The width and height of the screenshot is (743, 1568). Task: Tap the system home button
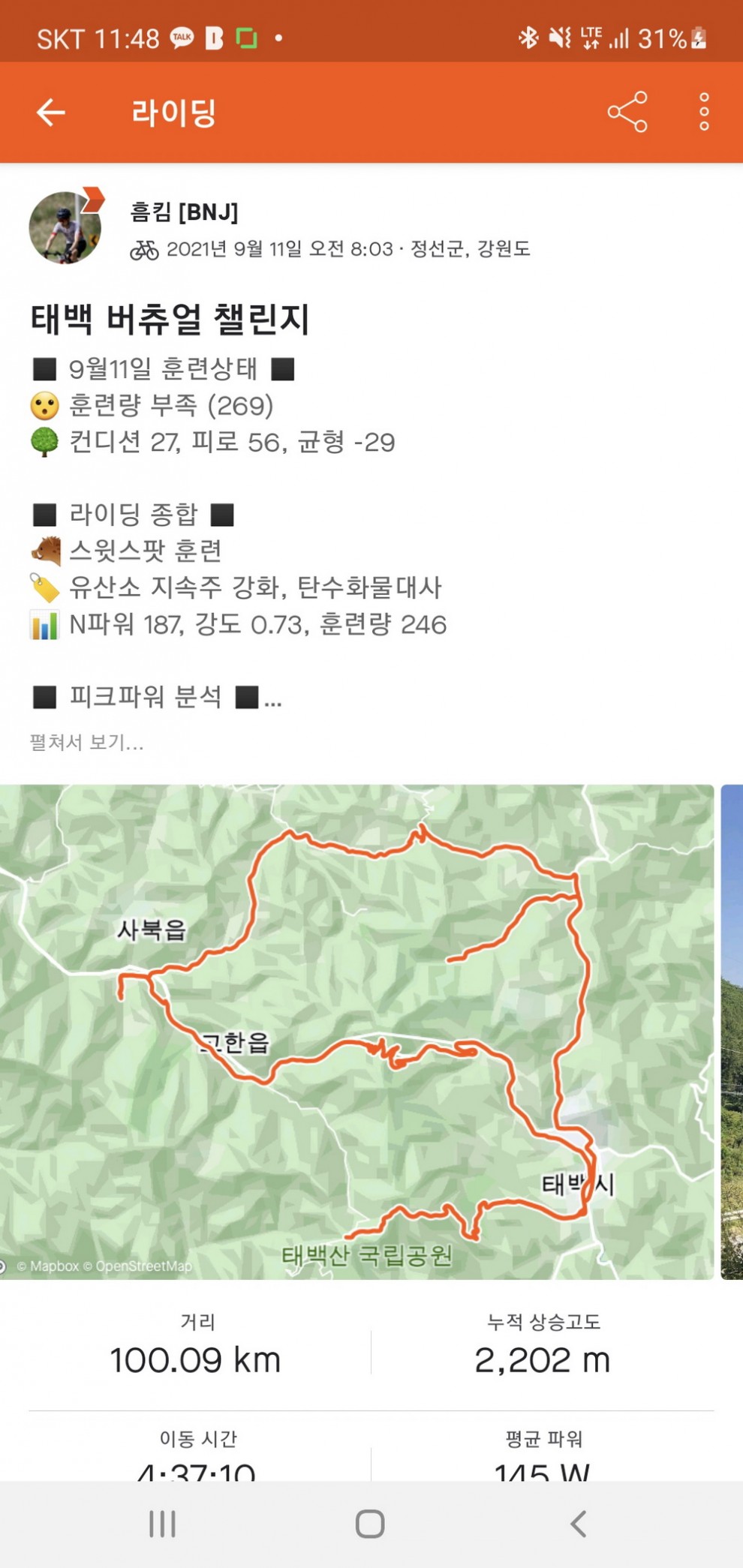[370, 1524]
